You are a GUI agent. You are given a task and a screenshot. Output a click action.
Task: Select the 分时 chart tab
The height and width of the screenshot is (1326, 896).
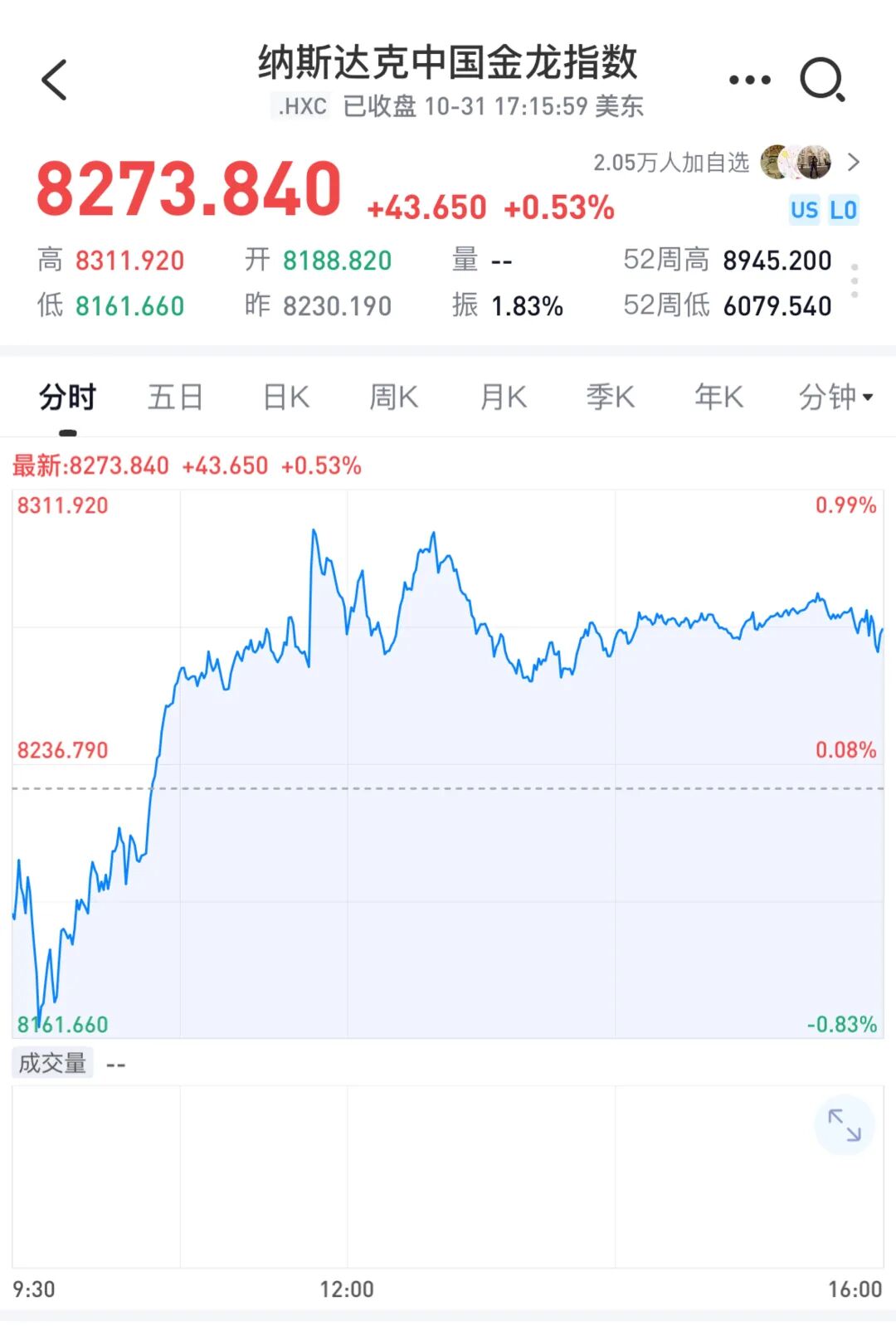coord(68,397)
